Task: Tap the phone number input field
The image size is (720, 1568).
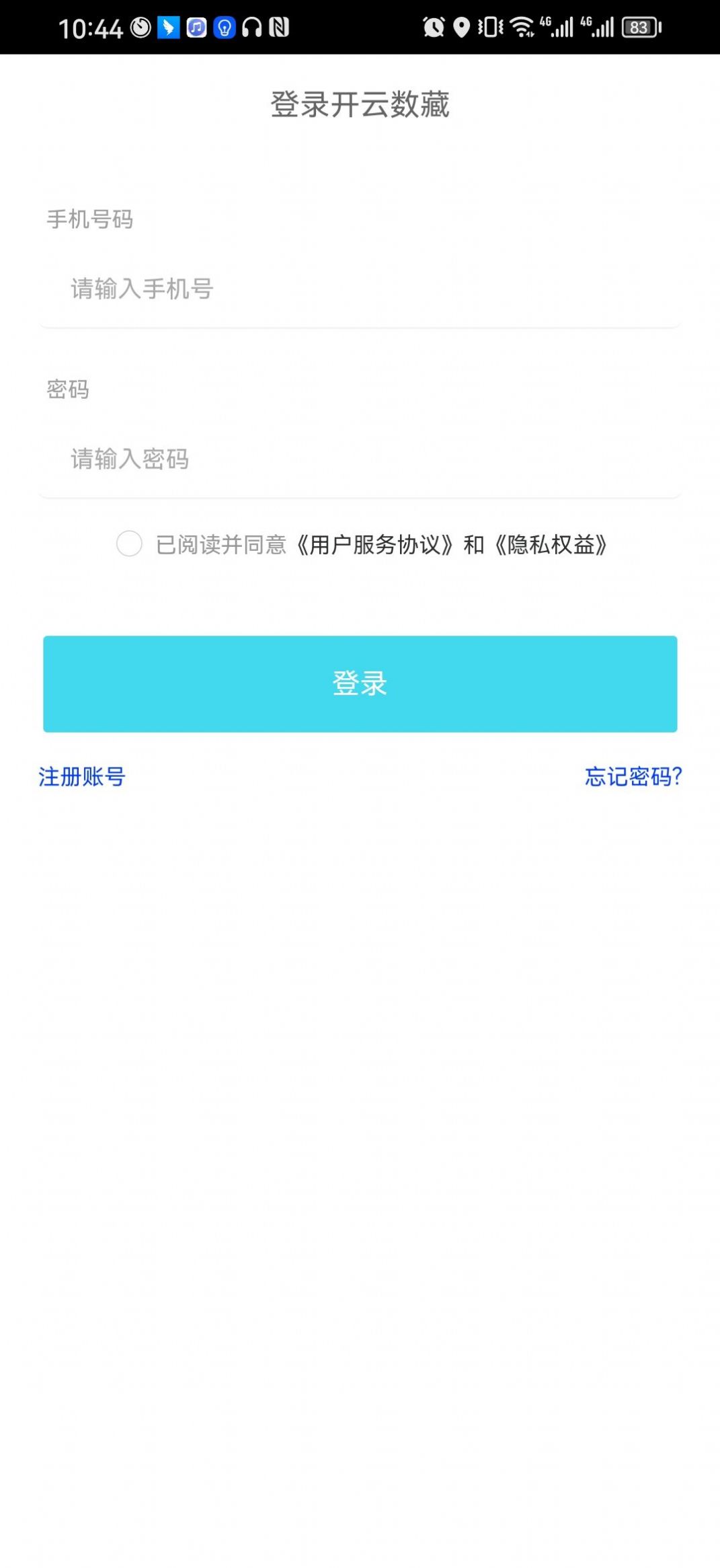Action: 360,289
